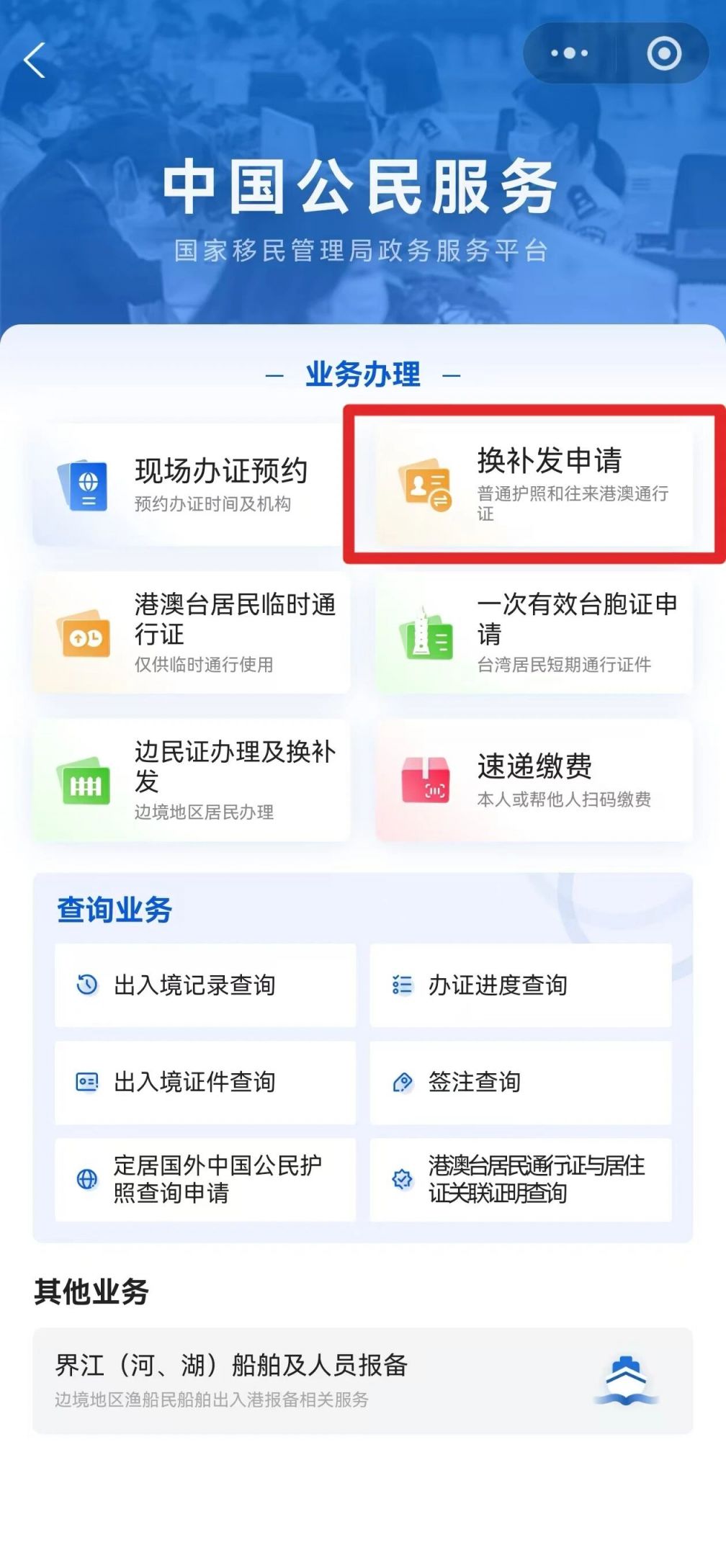Open 港澳台居民通行证与居住证关联证明查询
This screenshot has width=726, height=1568.
520,1179
